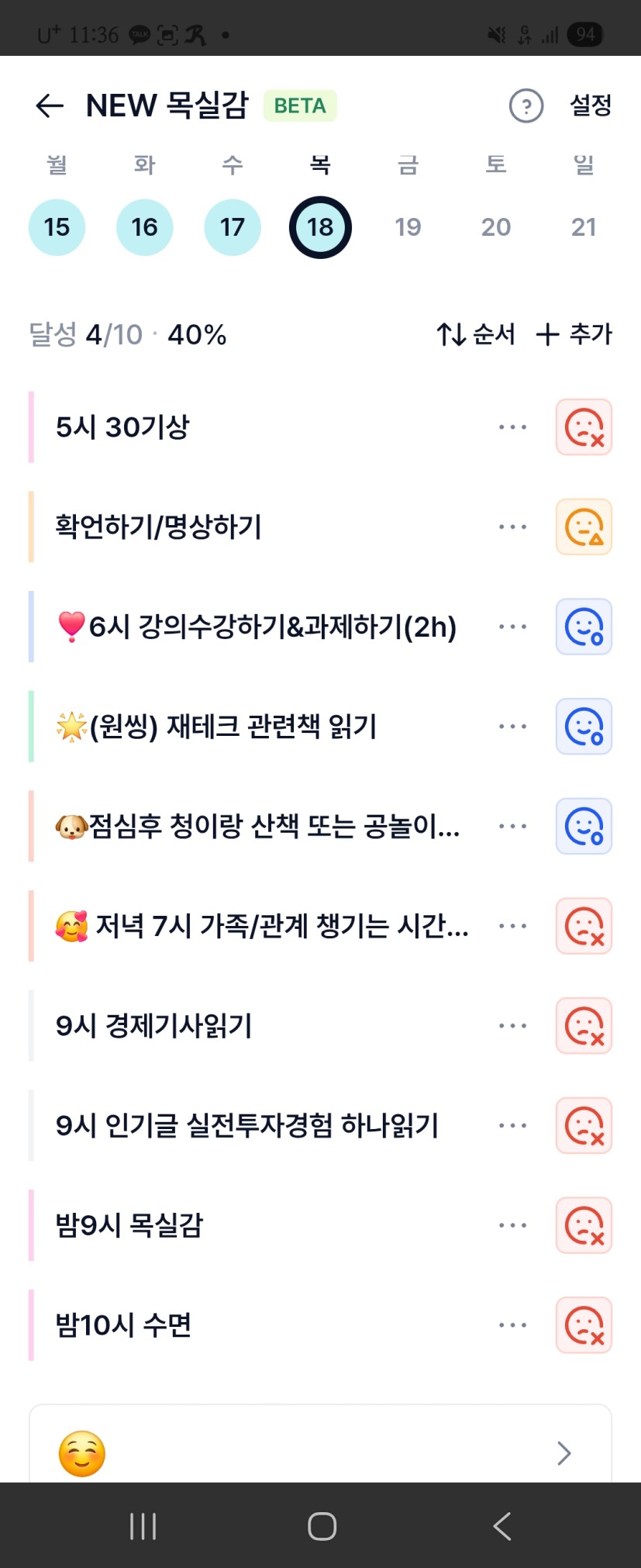Open 설정 settings
641x1568 pixels.
591,105
